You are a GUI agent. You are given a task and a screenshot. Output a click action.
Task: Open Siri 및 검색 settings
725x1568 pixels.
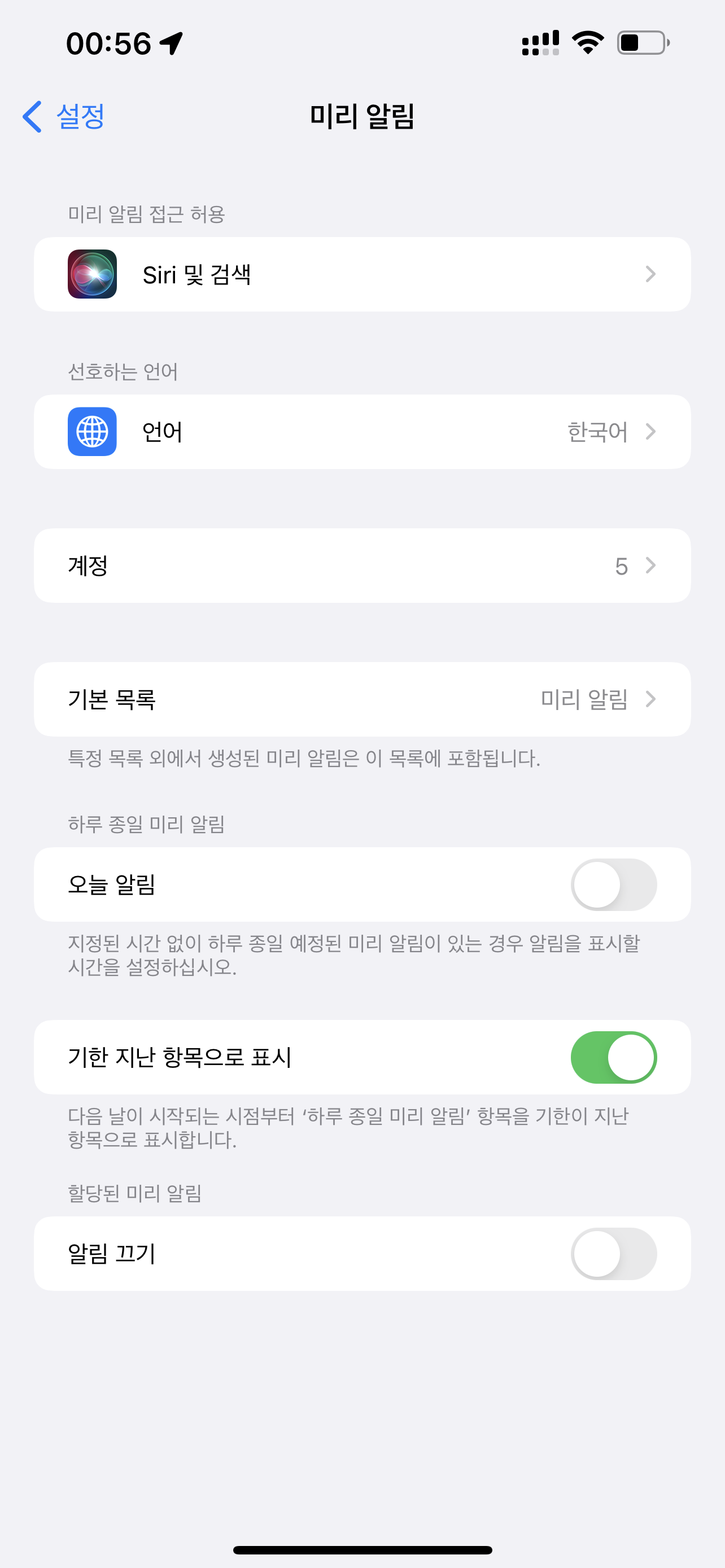(x=362, y=274)
